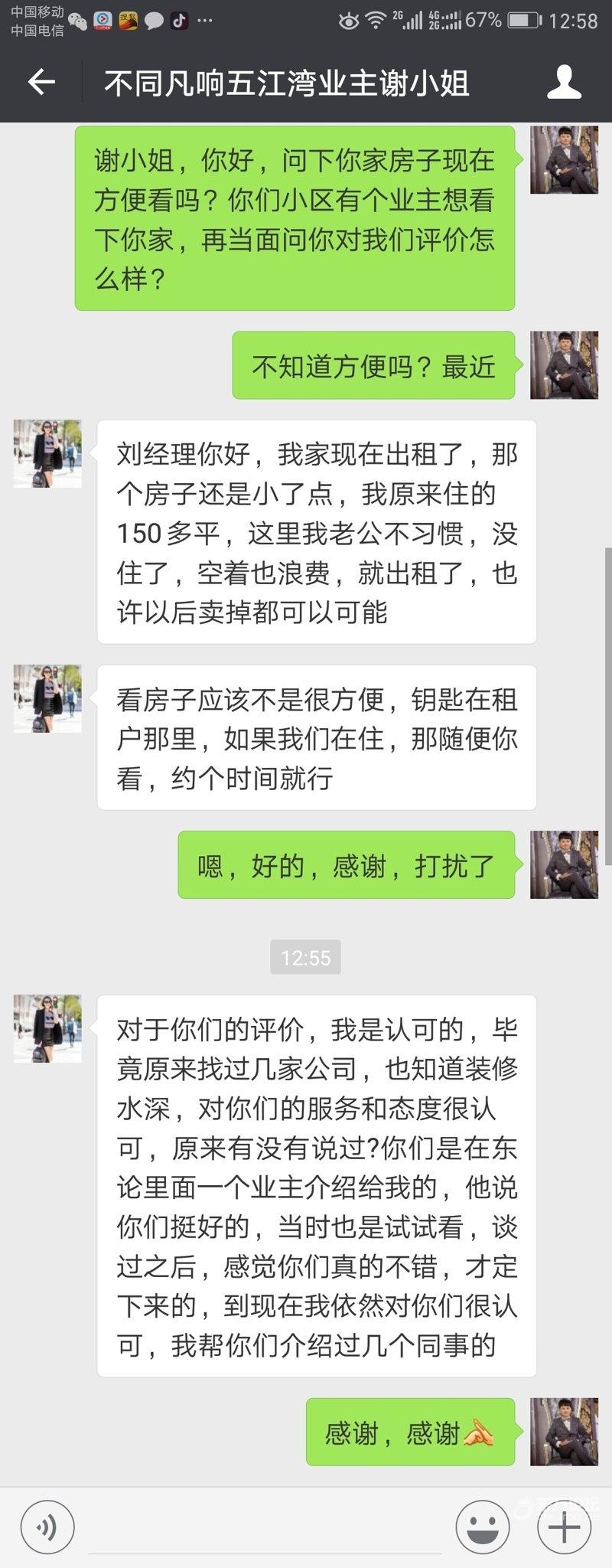Open contact avatar beside 对于你们的评价 message

click(47, 1028)
